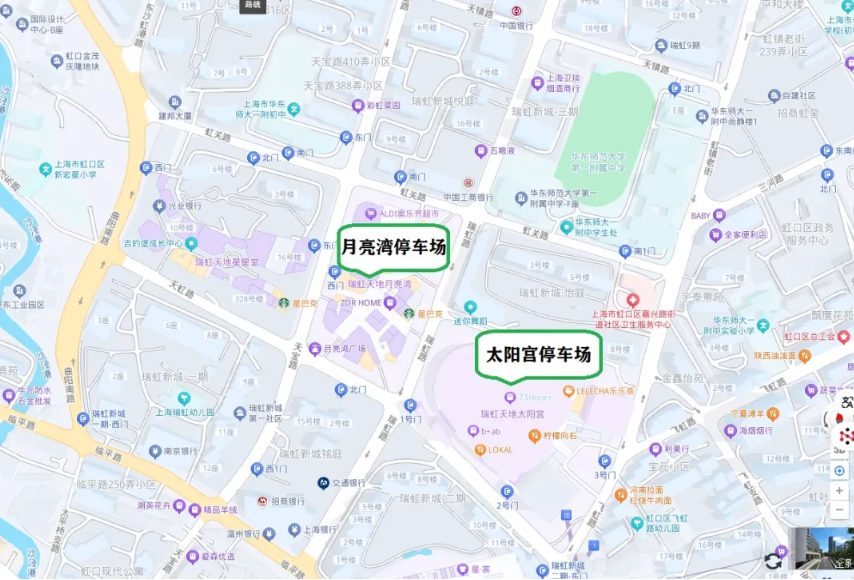The image size is (854, 580).
Task: Zoom in with the plus button
Action: coord(839,491)
